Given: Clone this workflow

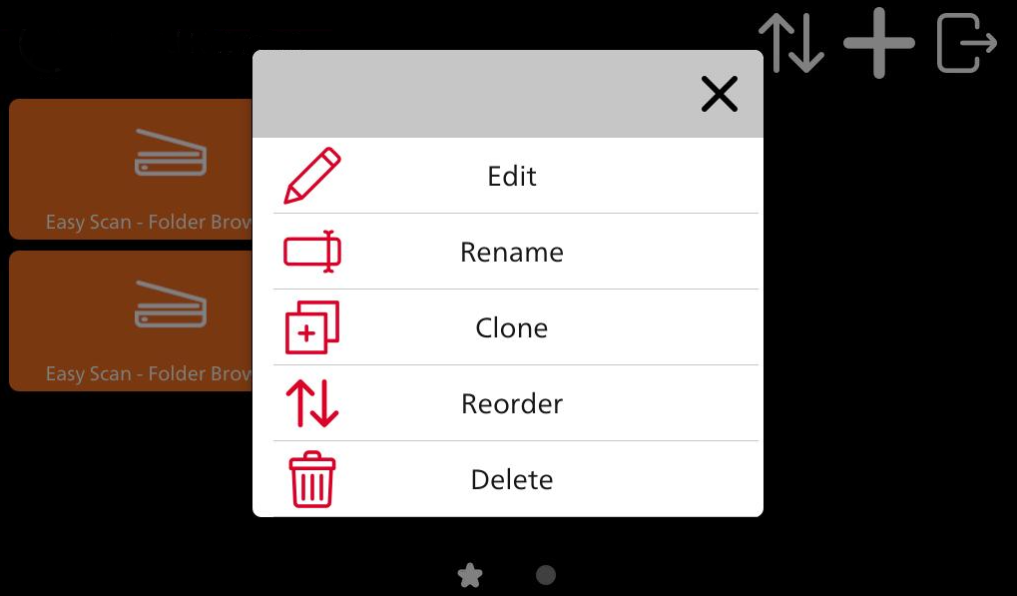Looking at the screenshot, I should click(x=510, y=328).
